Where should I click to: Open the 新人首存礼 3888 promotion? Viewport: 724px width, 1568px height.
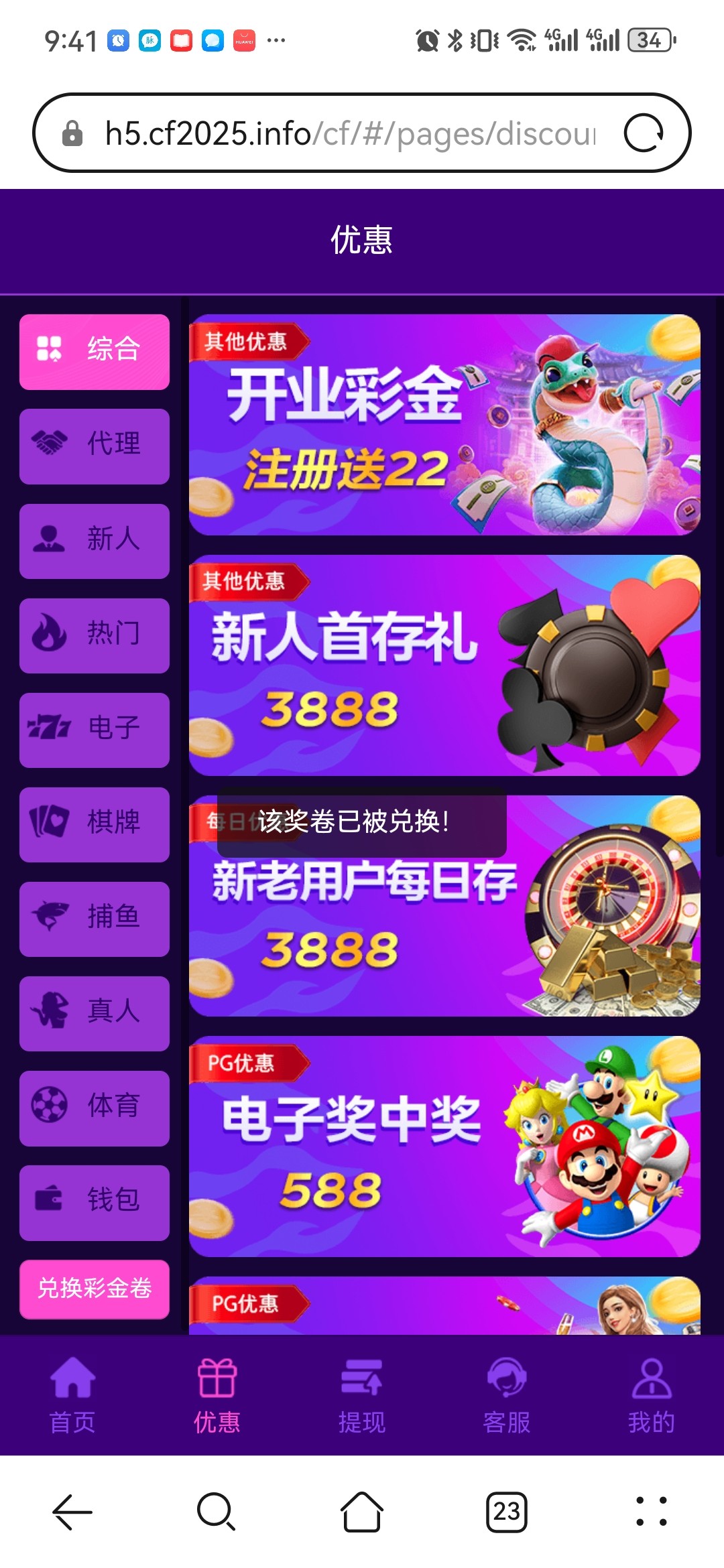pos(444,665)
